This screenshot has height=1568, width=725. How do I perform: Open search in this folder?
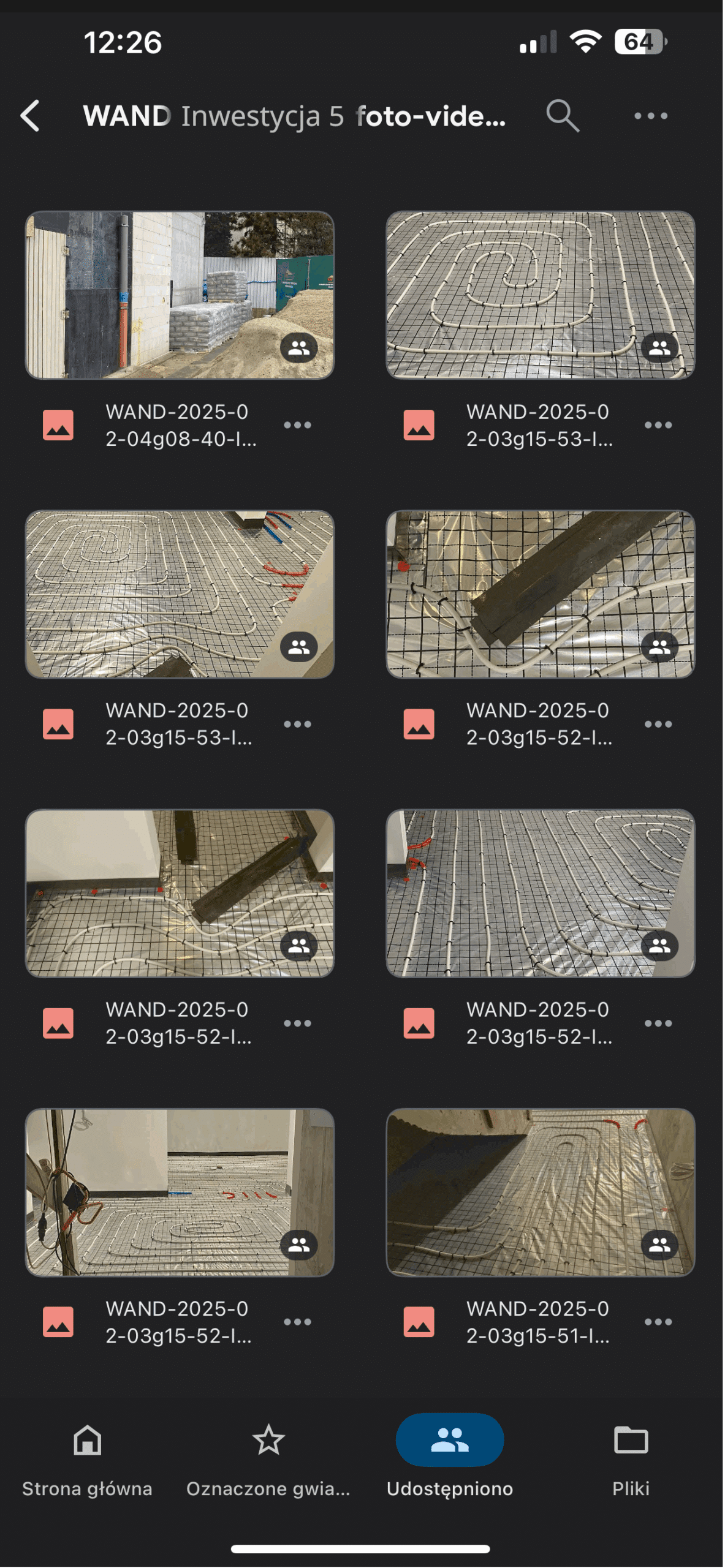562,116
